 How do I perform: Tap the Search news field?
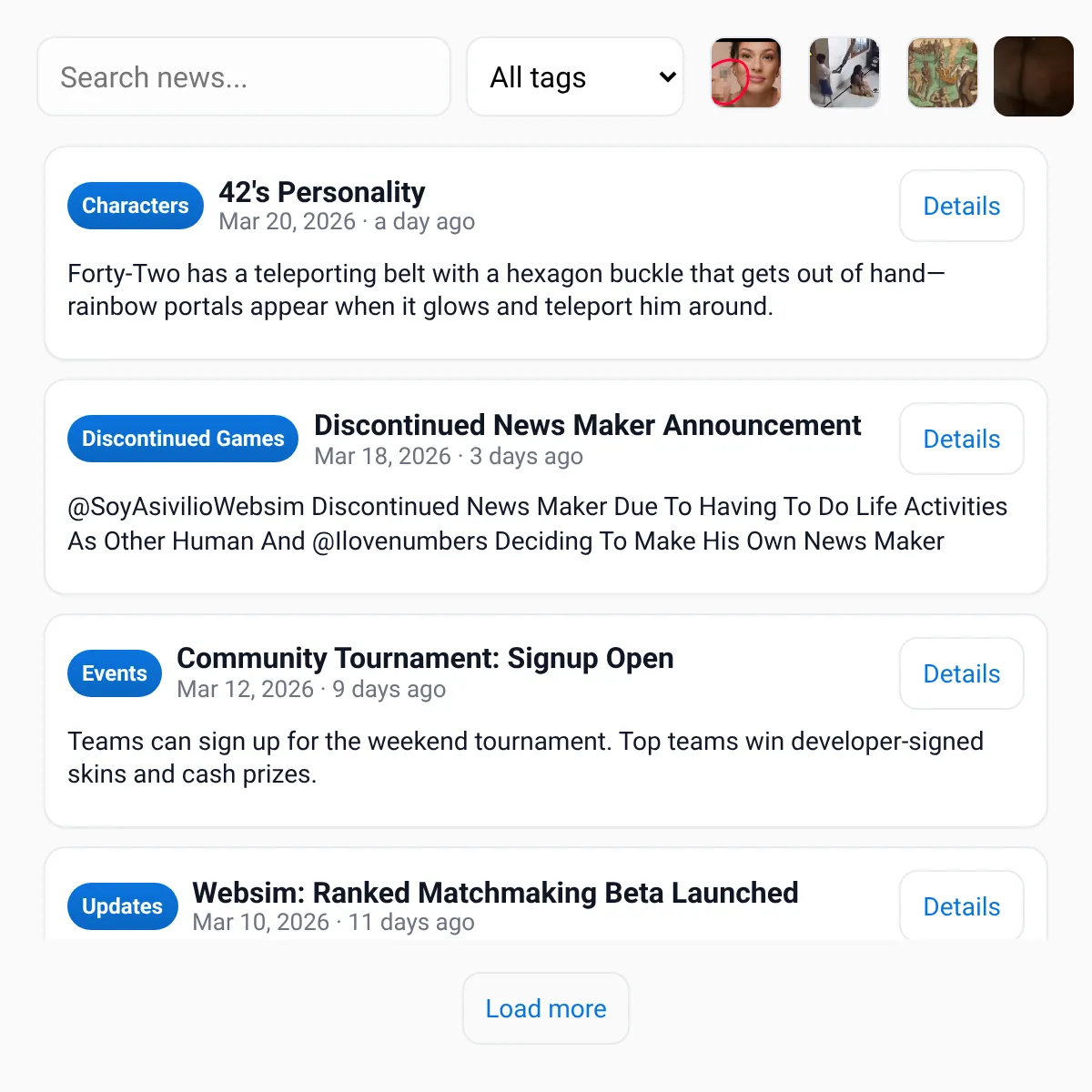(244, 76)
